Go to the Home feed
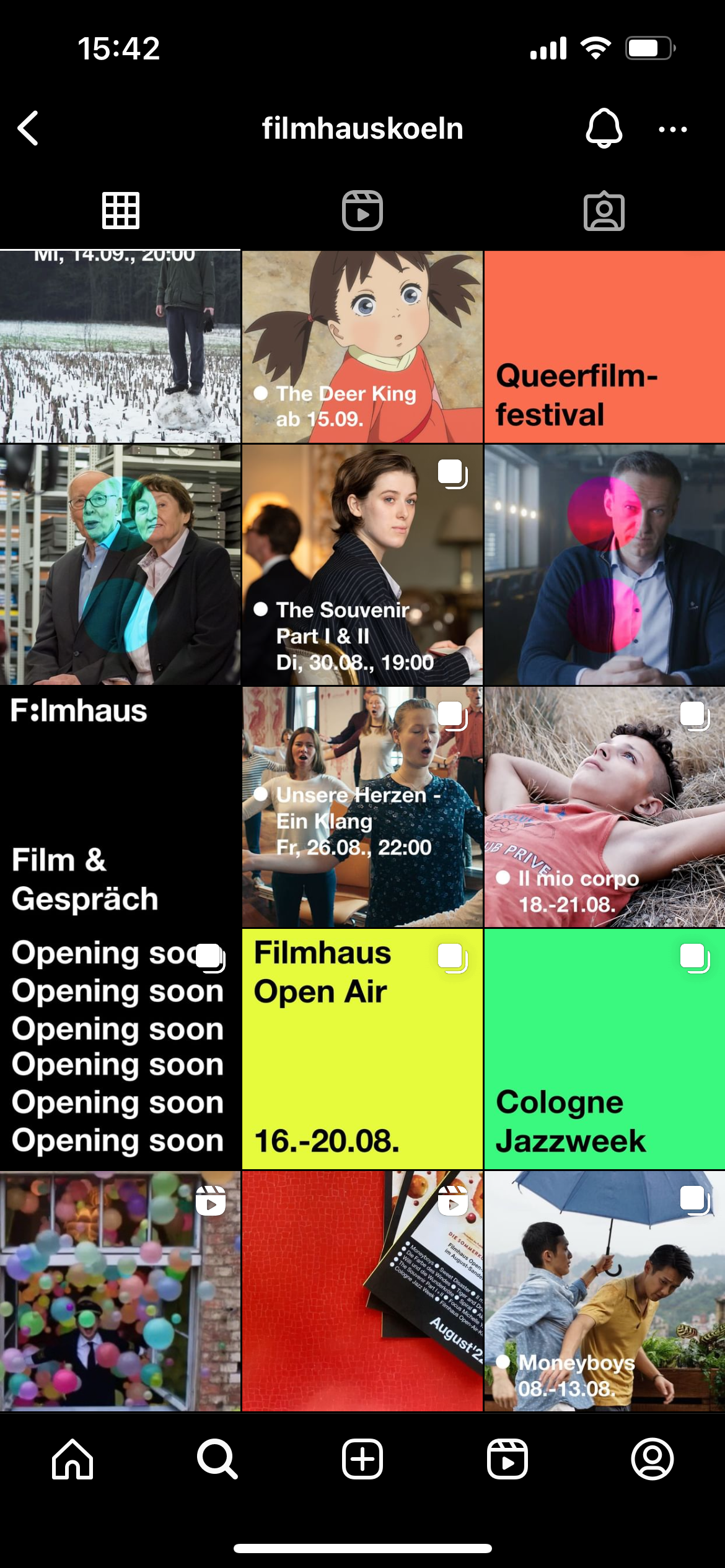The width and height of the screenshot is (725, 1568). pos(72,1459)
